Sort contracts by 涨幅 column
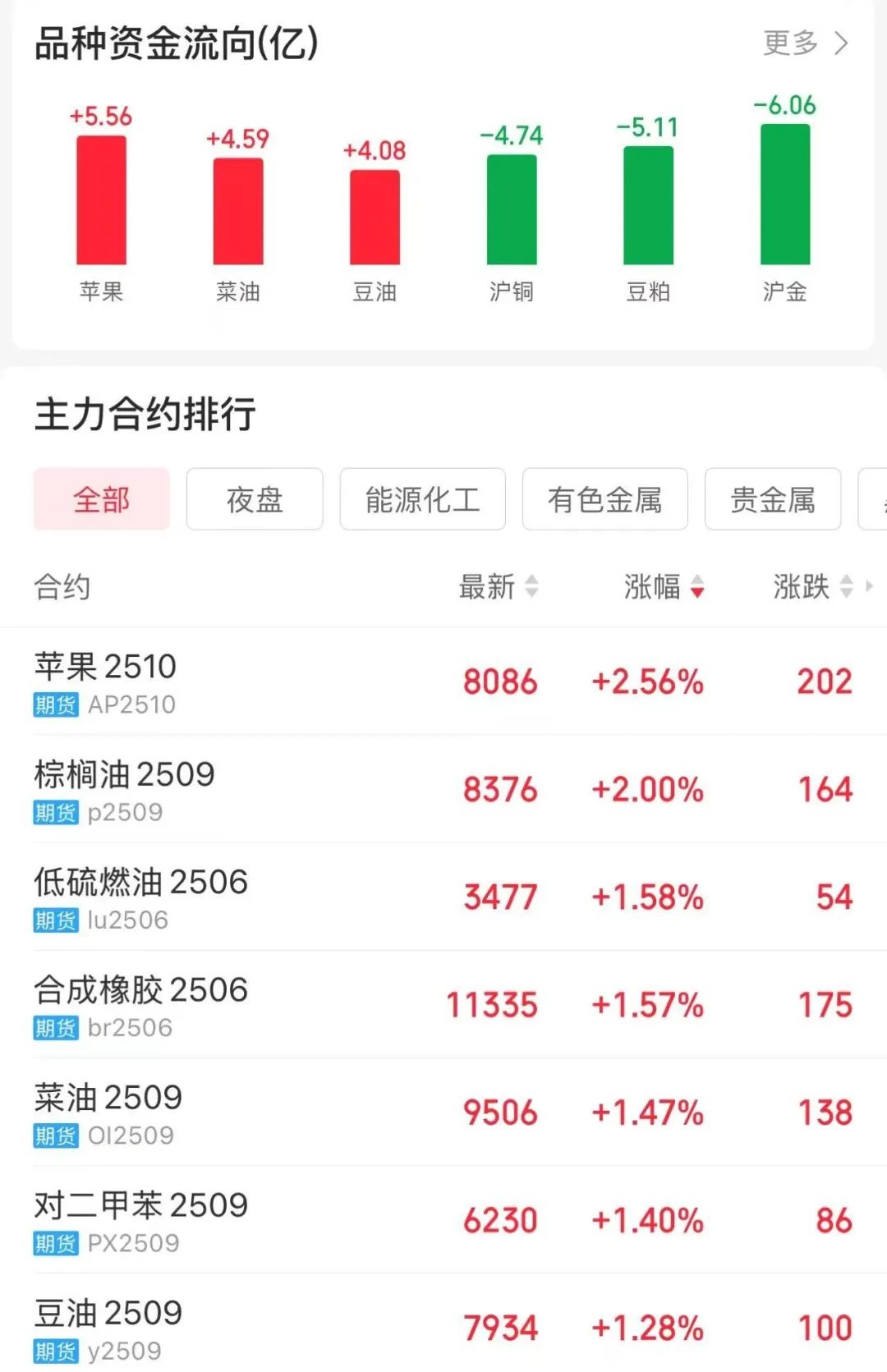Viewport: 887px width, 1372px height. click(x=664, y=587)
